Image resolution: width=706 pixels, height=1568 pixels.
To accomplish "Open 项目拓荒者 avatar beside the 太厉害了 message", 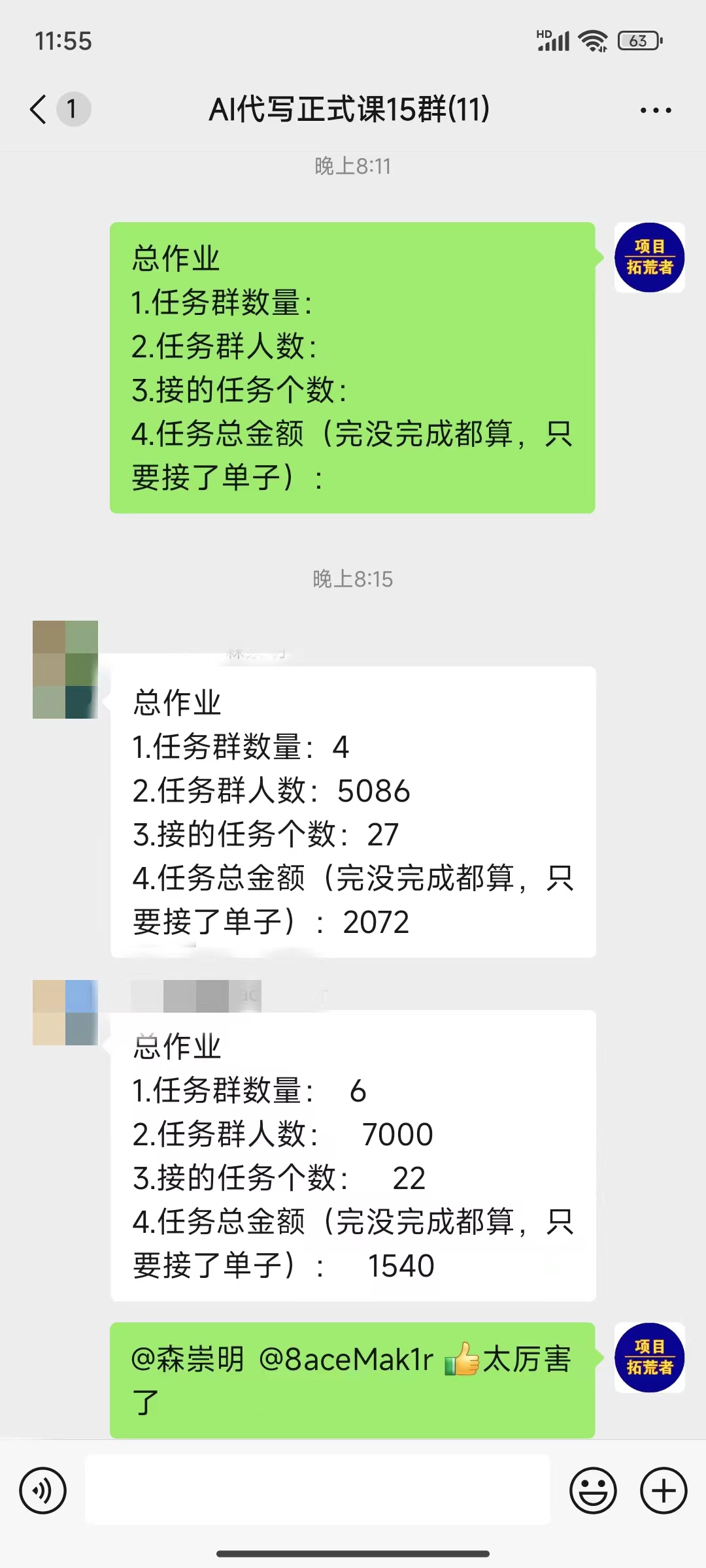I will click(x=649, y=1358).
